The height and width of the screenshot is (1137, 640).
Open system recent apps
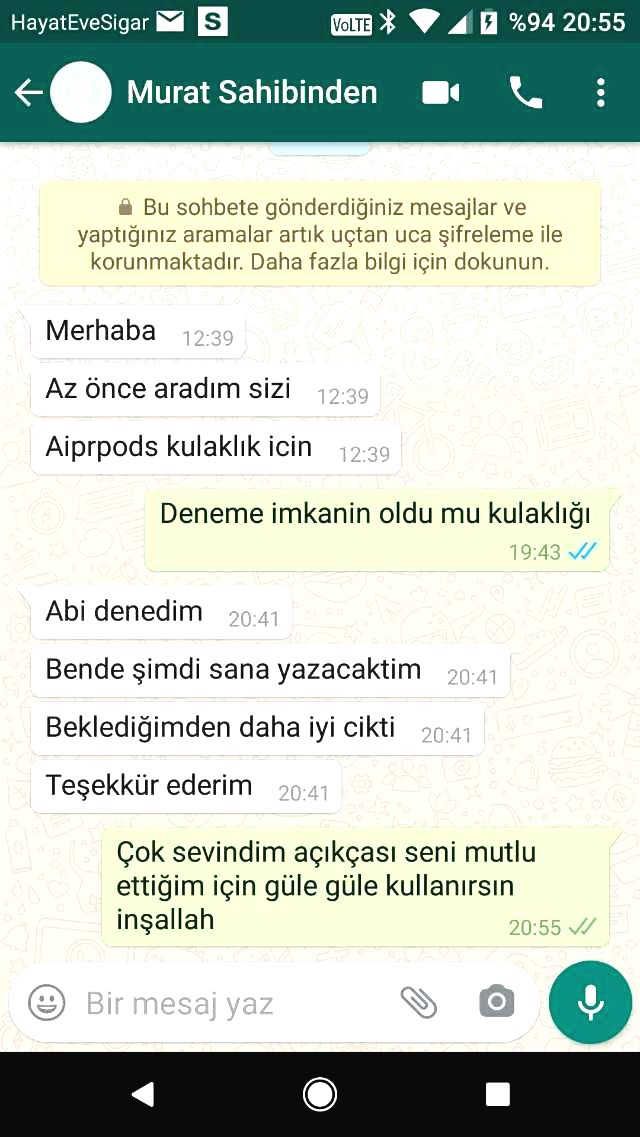click(x=497, y=1095)
